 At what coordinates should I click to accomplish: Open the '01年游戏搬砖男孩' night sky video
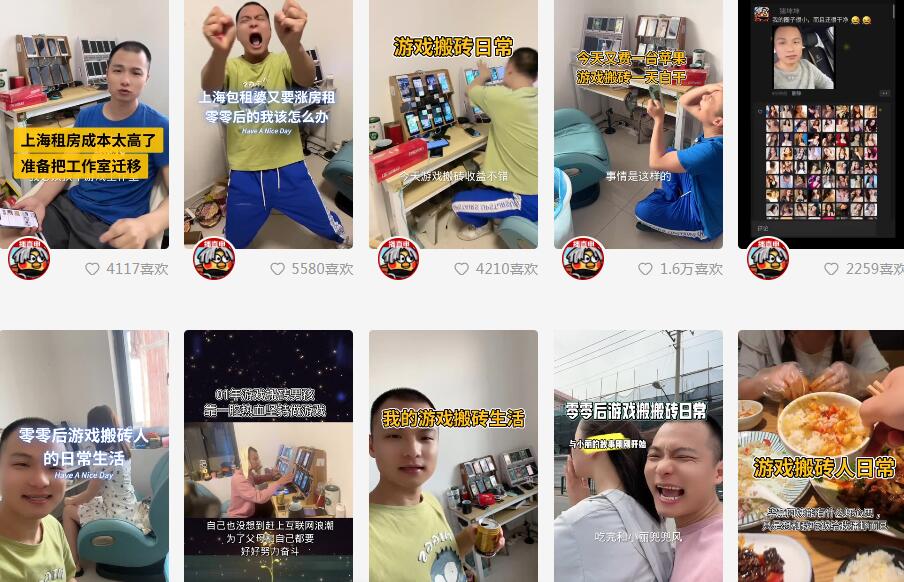pos(268,455)
